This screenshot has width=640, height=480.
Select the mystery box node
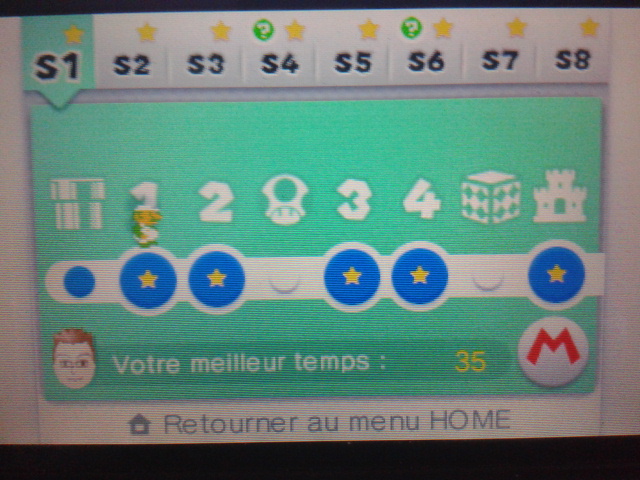coord(488,277)
